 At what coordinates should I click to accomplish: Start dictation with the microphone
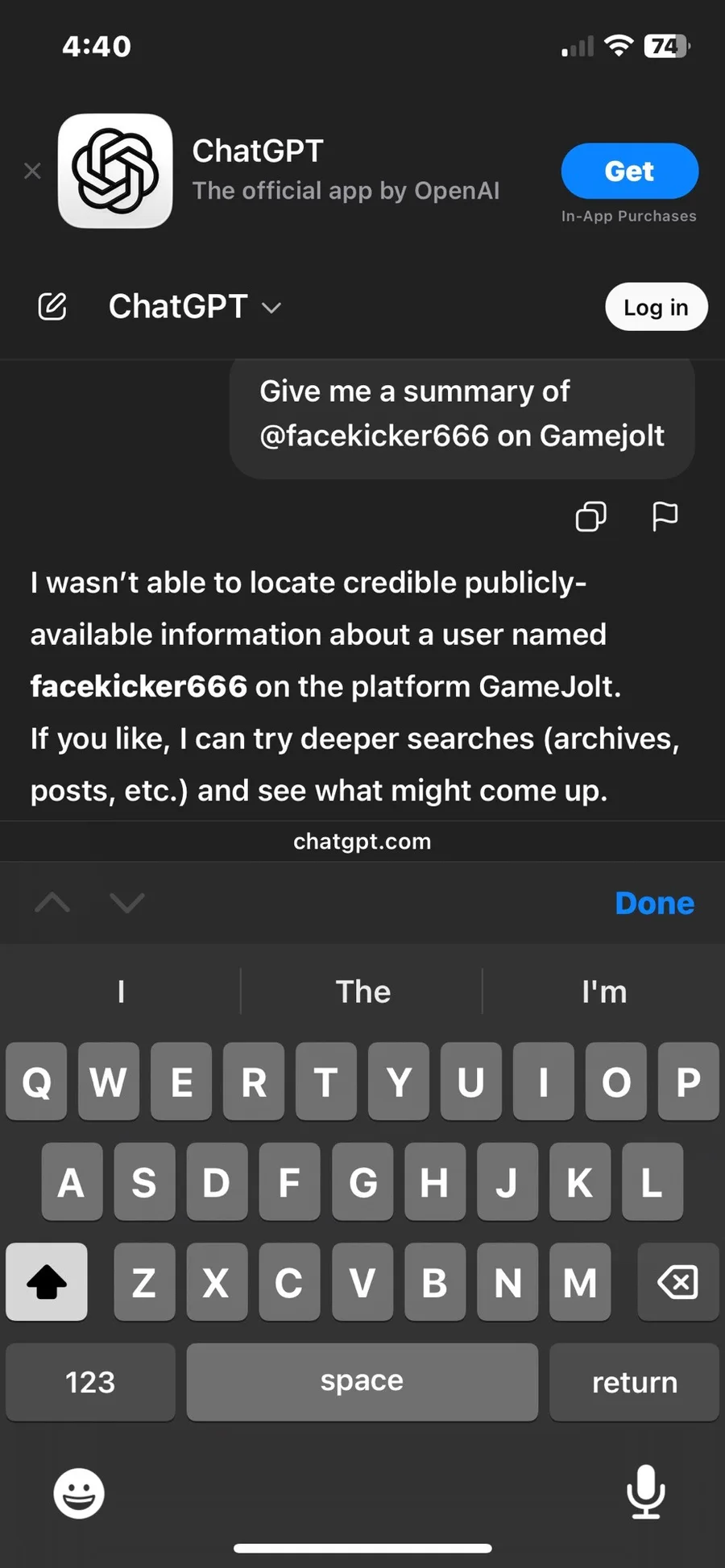point(645,1491)
